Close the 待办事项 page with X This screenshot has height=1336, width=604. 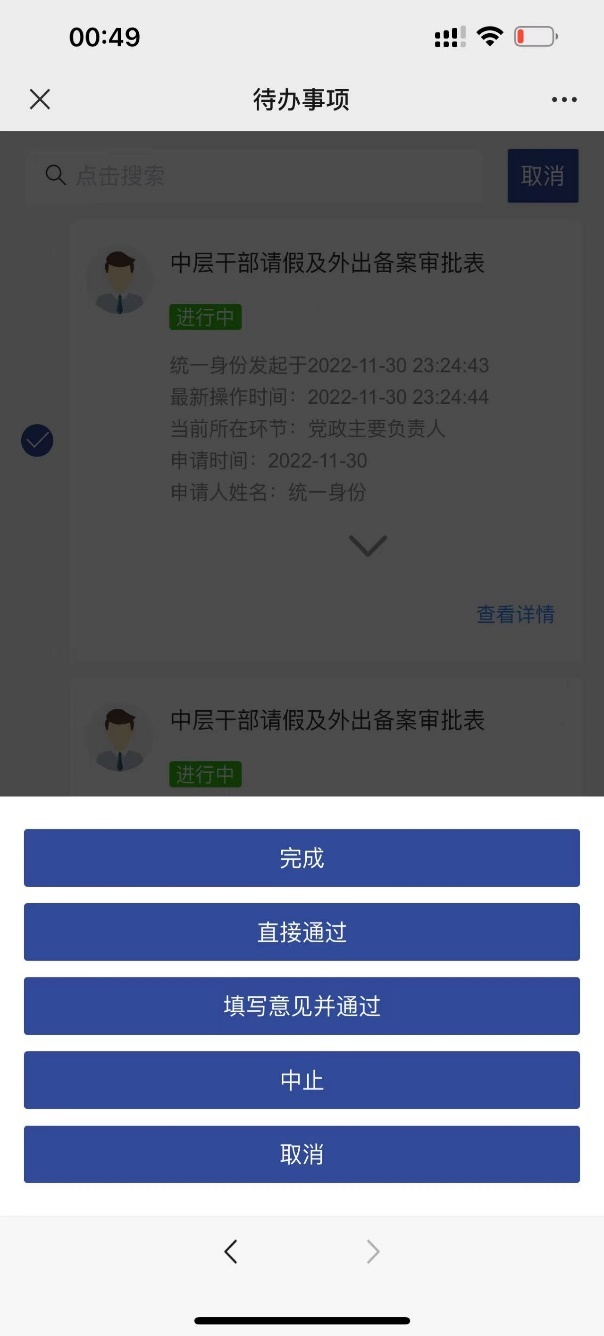click(x=40, y=99)
